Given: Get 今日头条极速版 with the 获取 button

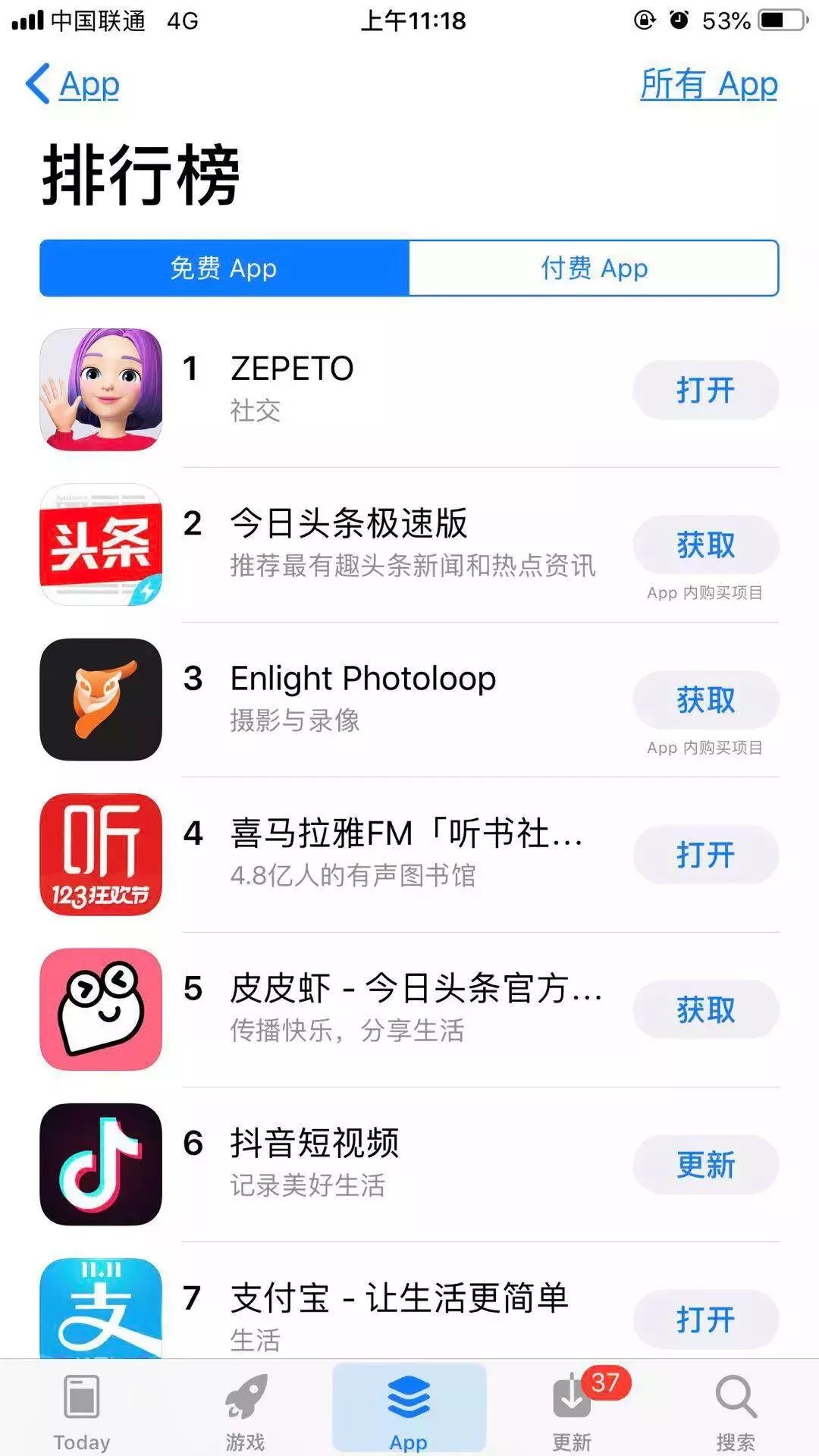Looking at the screenshot, I should 705,545.
